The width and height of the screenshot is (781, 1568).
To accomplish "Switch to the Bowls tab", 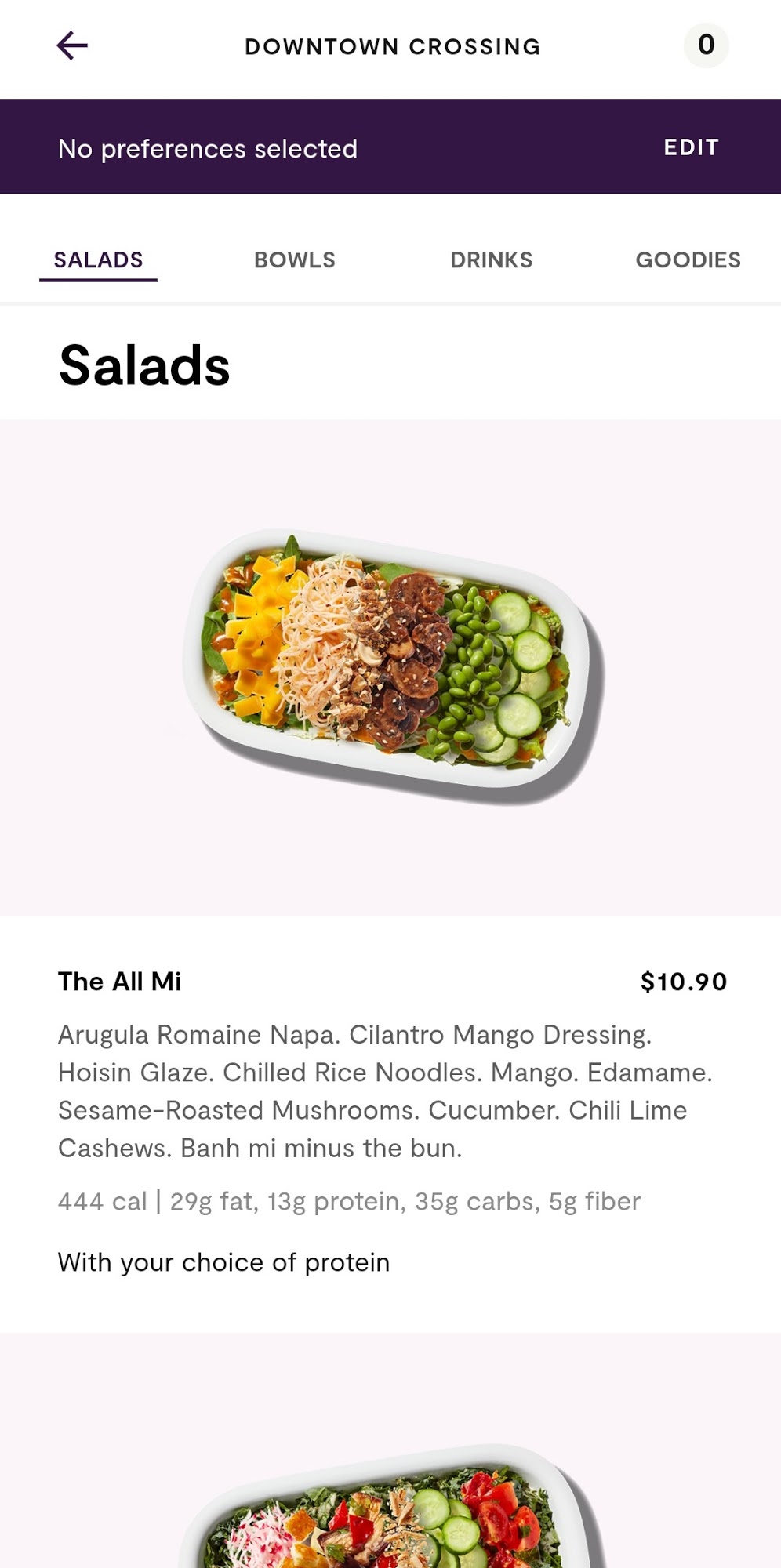I will [295, 260].
